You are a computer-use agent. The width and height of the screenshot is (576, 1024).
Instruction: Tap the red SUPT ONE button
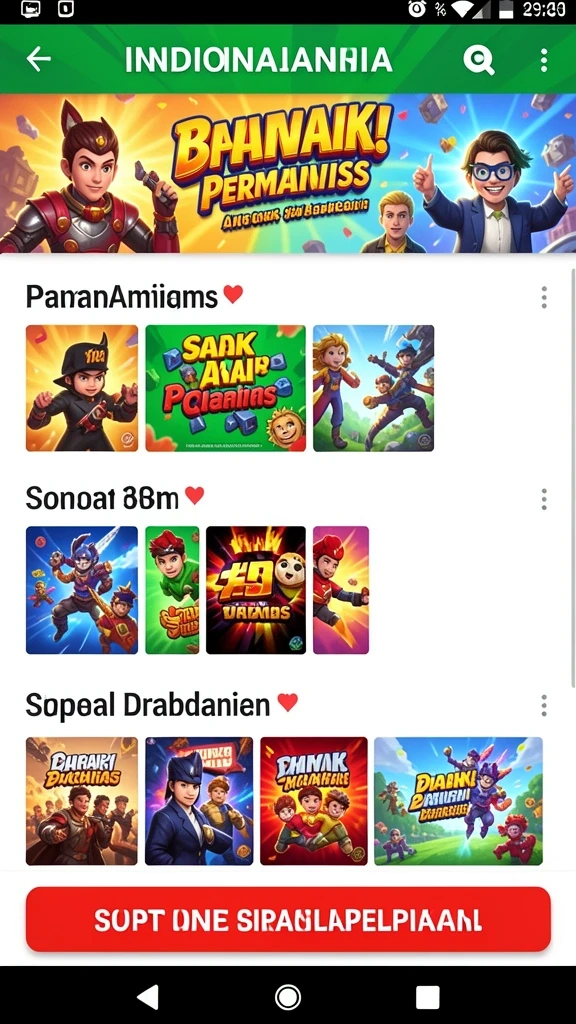coord(288,919)
